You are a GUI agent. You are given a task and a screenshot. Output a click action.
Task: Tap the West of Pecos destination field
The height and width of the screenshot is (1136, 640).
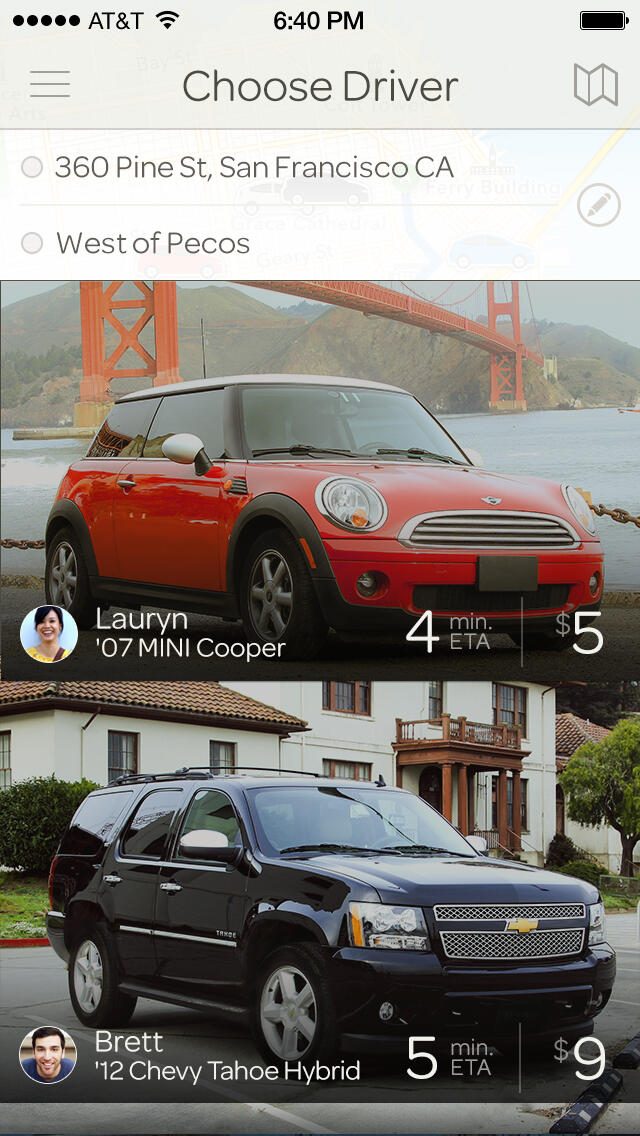153,243
